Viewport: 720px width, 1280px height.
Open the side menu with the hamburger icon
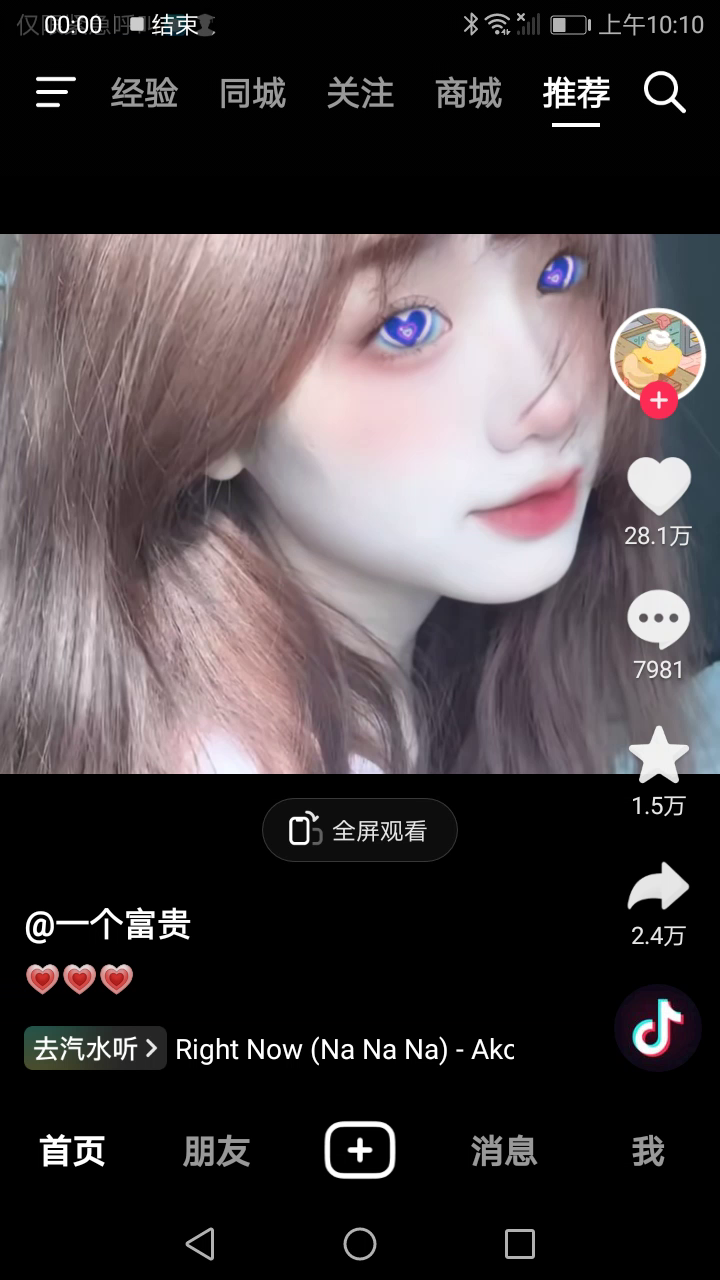point(56,93)
